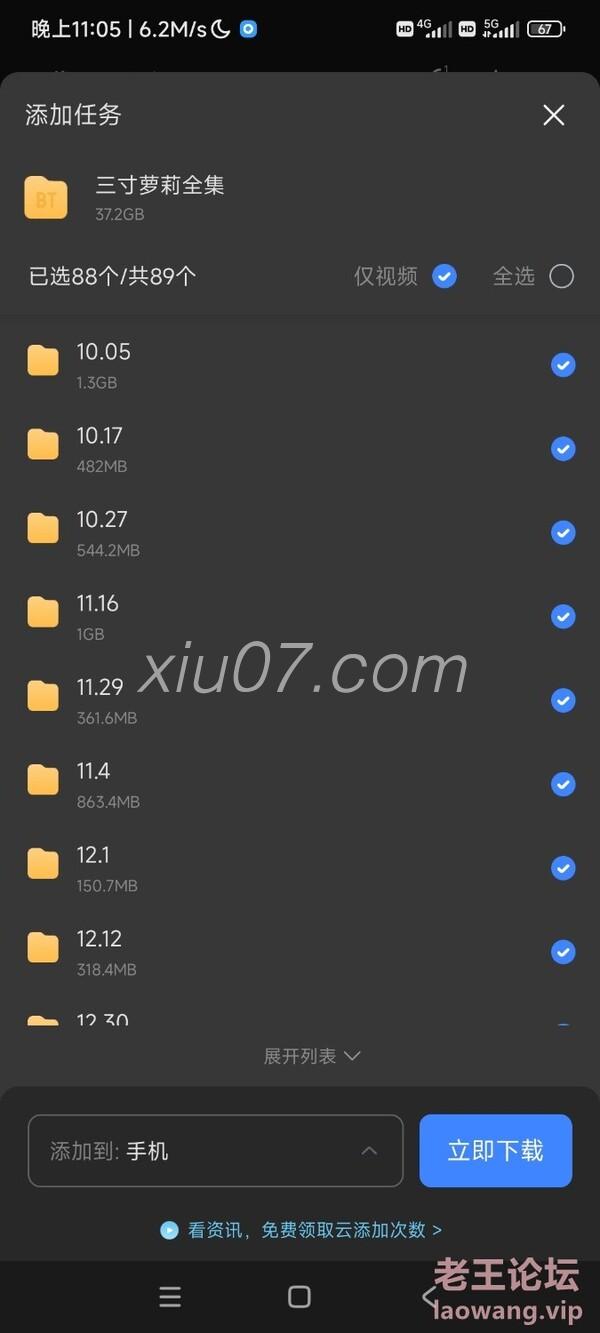Uncheck the 10.17 folder checkbox
This screenshot has width=600, height=1333.
click(x=563, y=449)
